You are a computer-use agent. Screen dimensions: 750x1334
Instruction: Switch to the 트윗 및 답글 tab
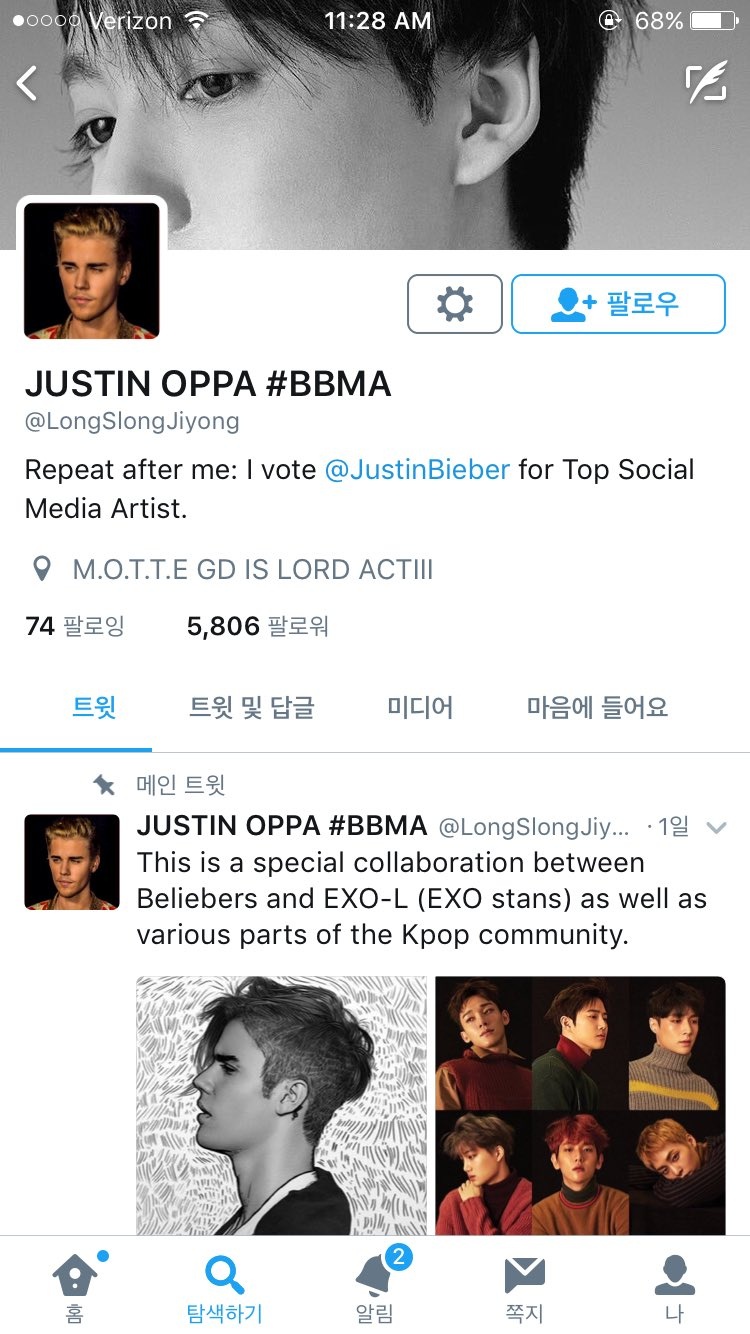coord(252,708)
